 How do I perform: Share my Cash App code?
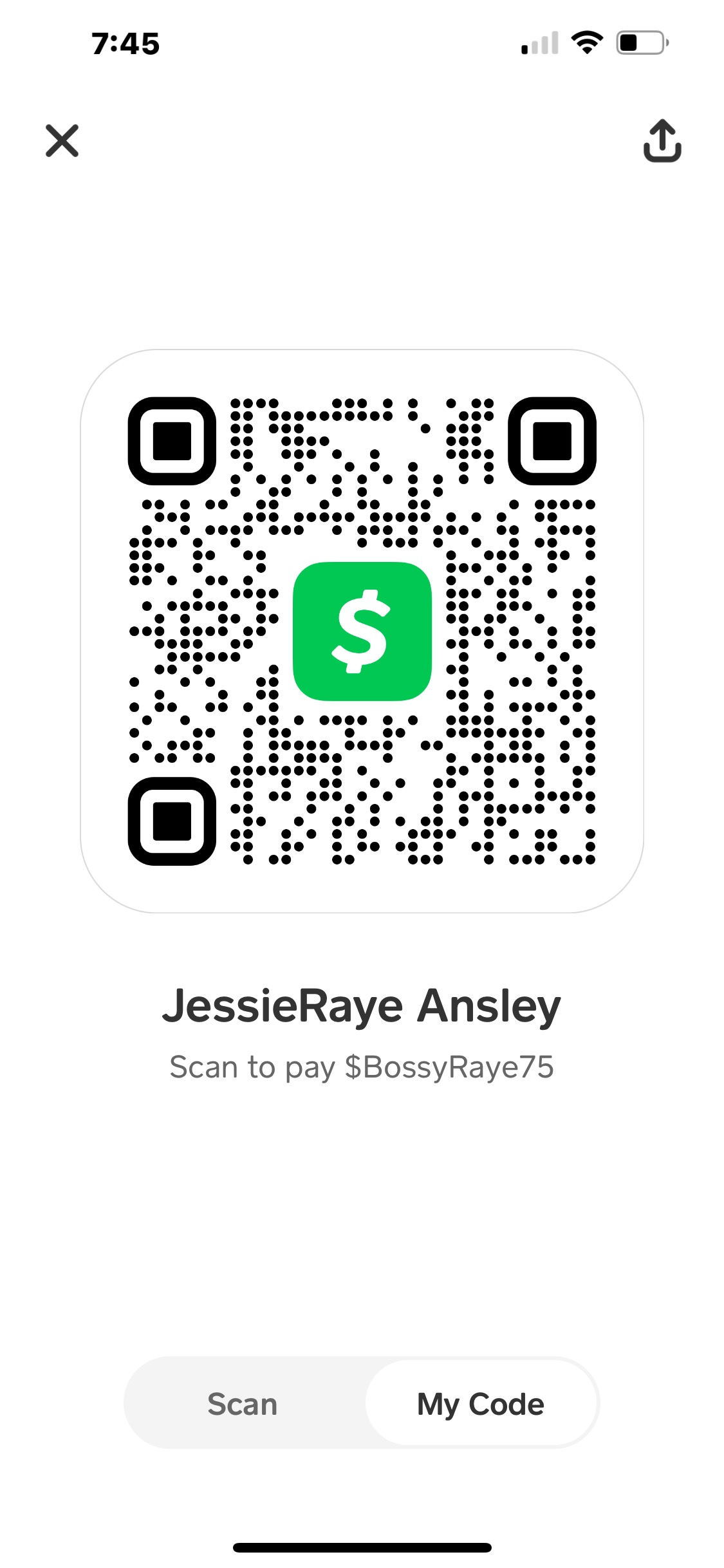point(662,141)
